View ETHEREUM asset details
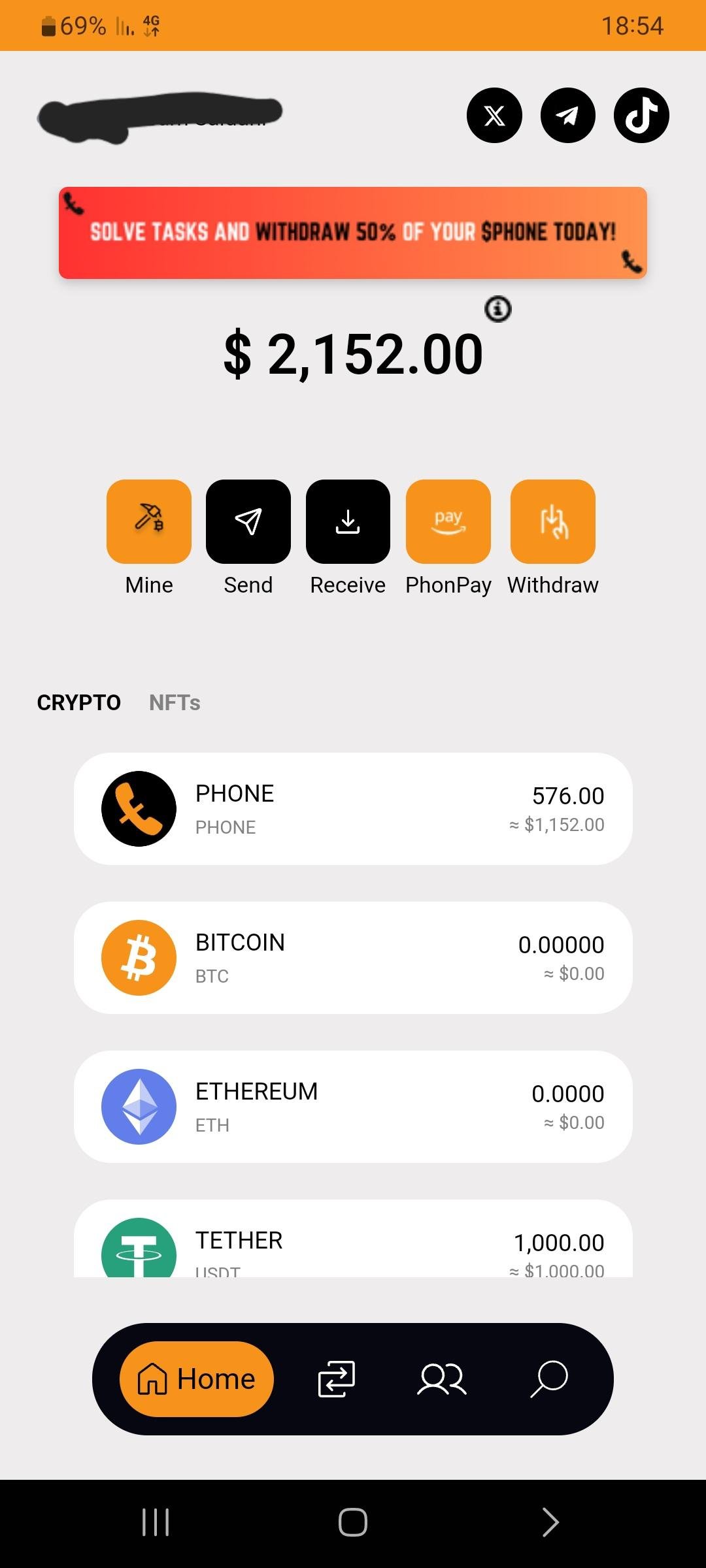Viewport: 706px width, 1568px height. [x=353, y=1107]
